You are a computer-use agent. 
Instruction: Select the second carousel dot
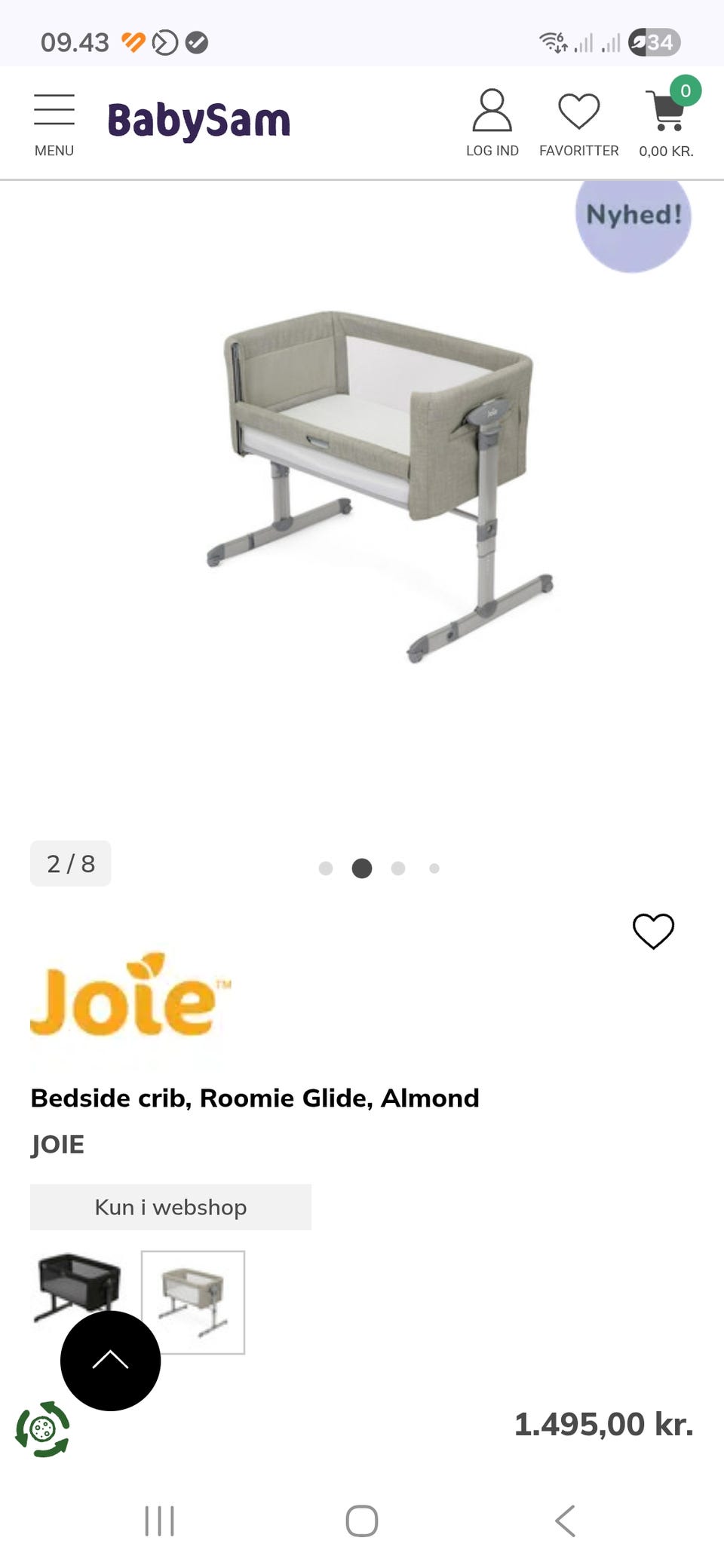click(362, 868)
